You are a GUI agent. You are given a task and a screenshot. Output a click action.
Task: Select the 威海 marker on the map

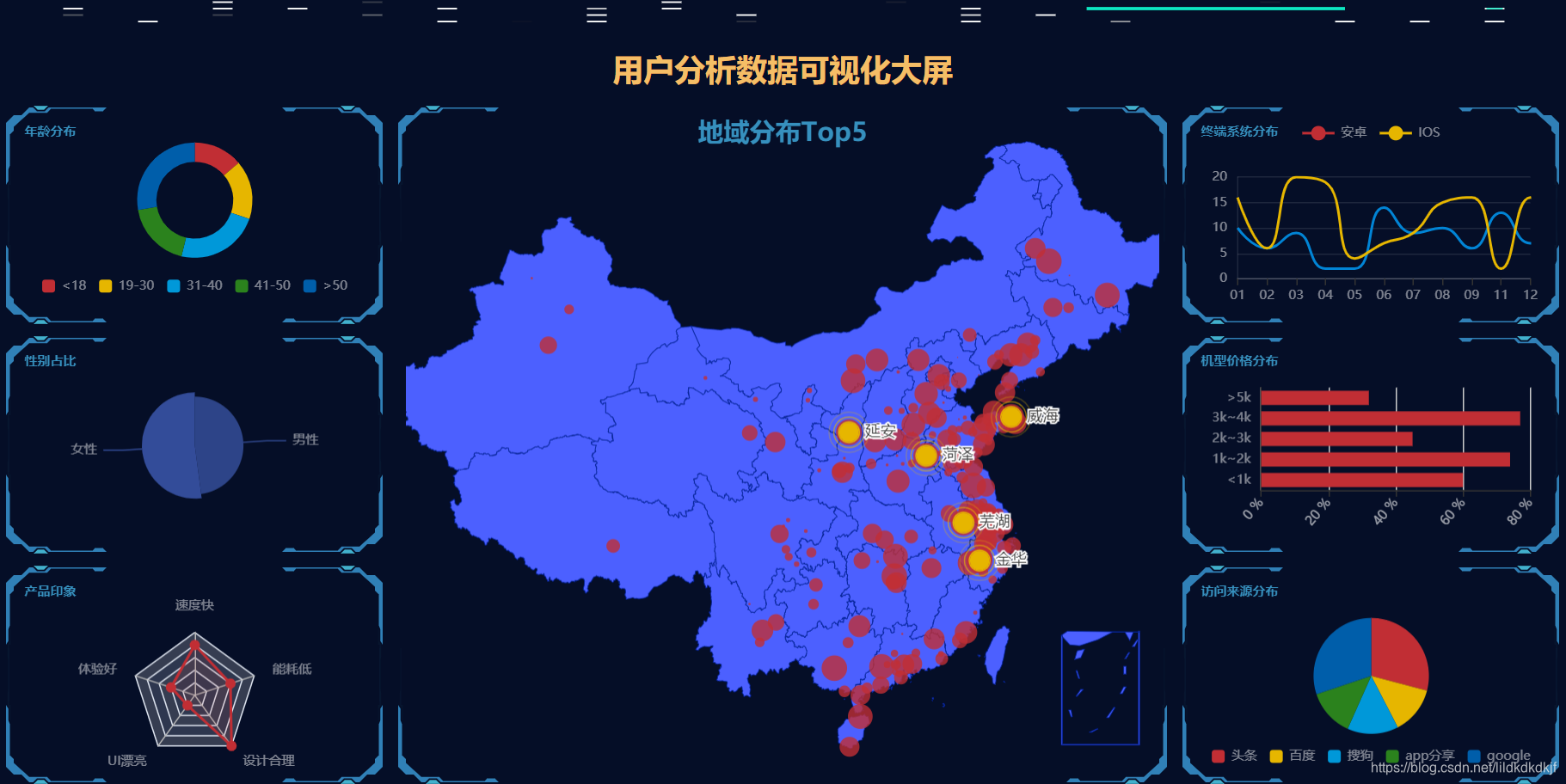tap(1011, 417)
